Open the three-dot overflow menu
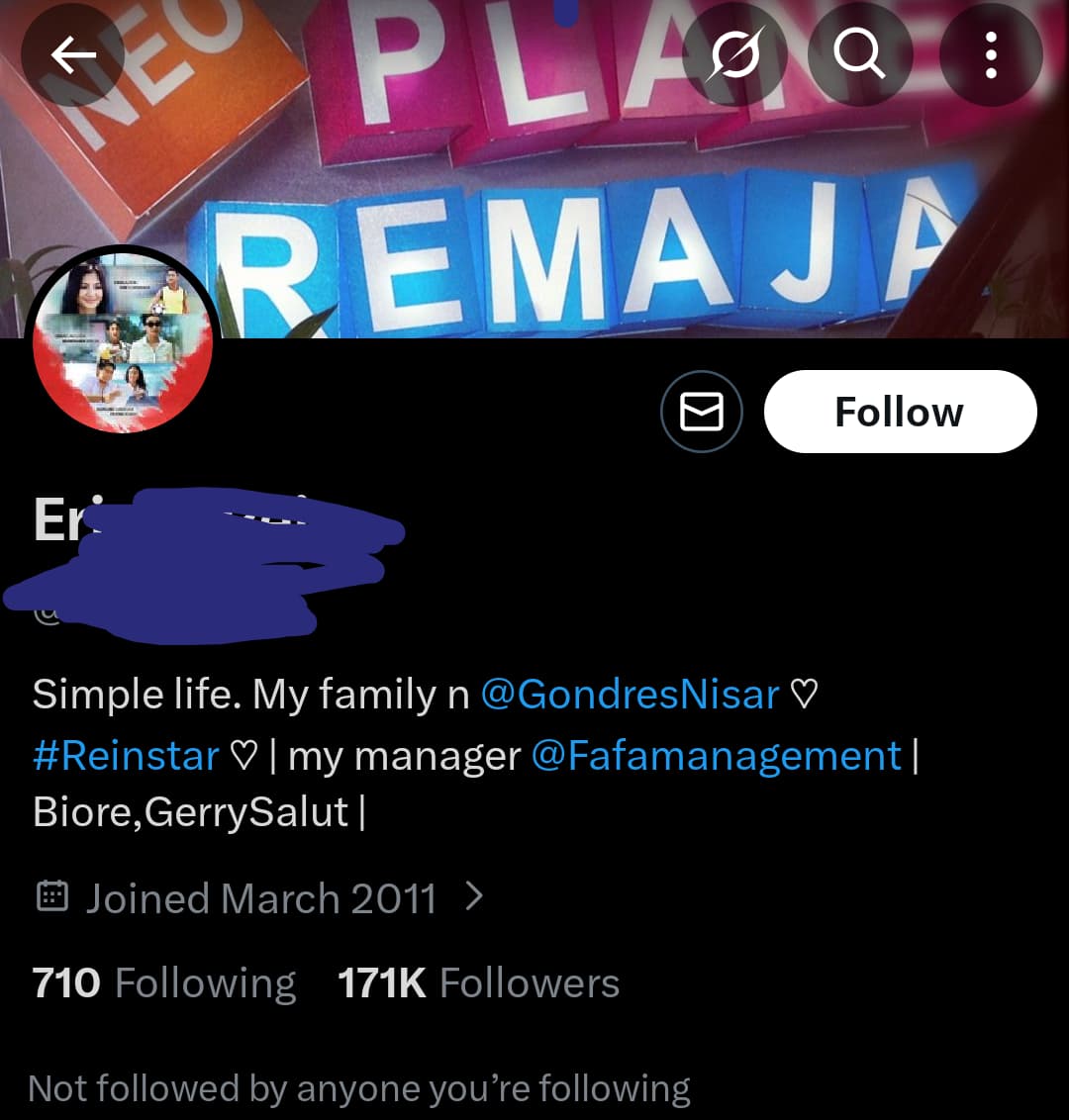The width and height of the screenshot is (1069, 1120). (990, 56)
